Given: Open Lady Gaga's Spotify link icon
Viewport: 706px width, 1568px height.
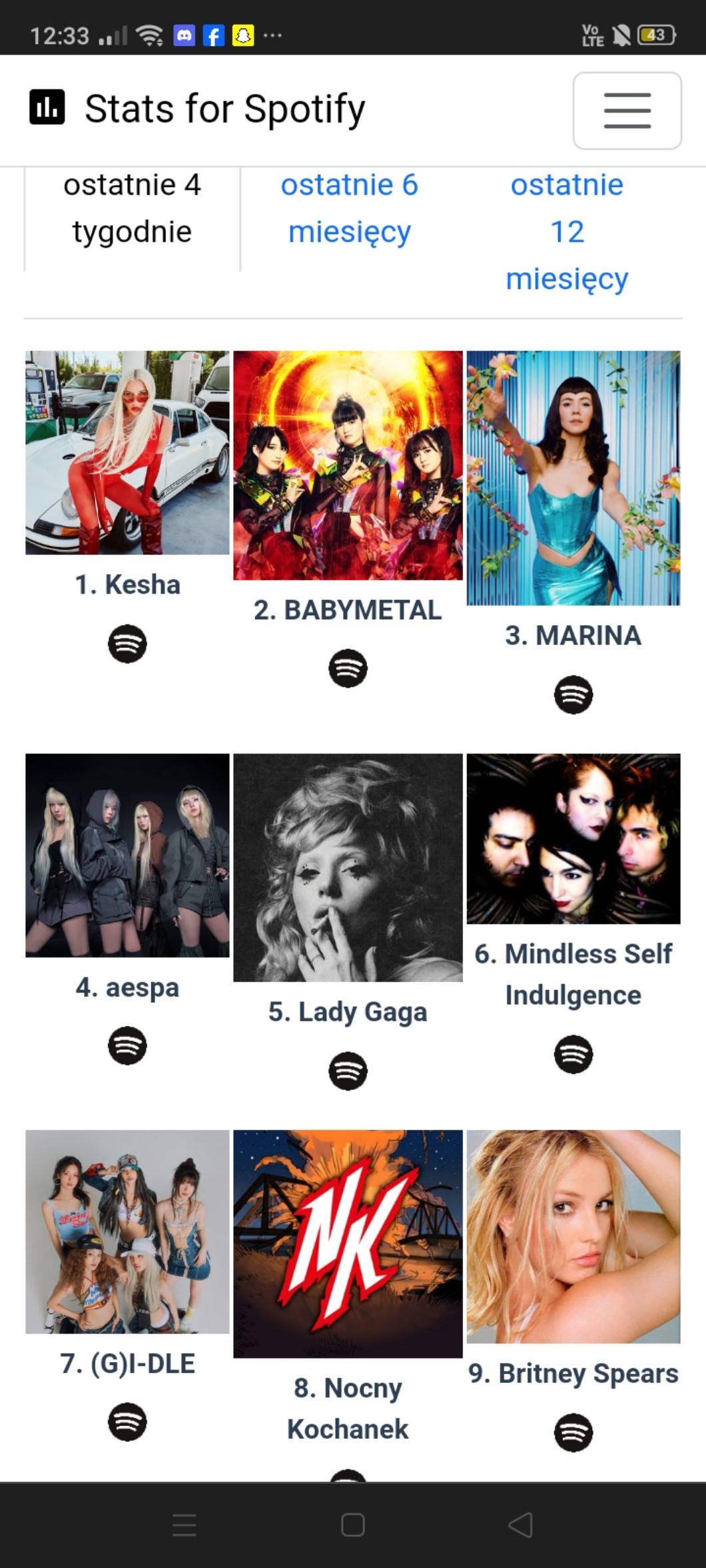Looking at the screenshot, I should pyautogui.click(x=348, y=1071).
